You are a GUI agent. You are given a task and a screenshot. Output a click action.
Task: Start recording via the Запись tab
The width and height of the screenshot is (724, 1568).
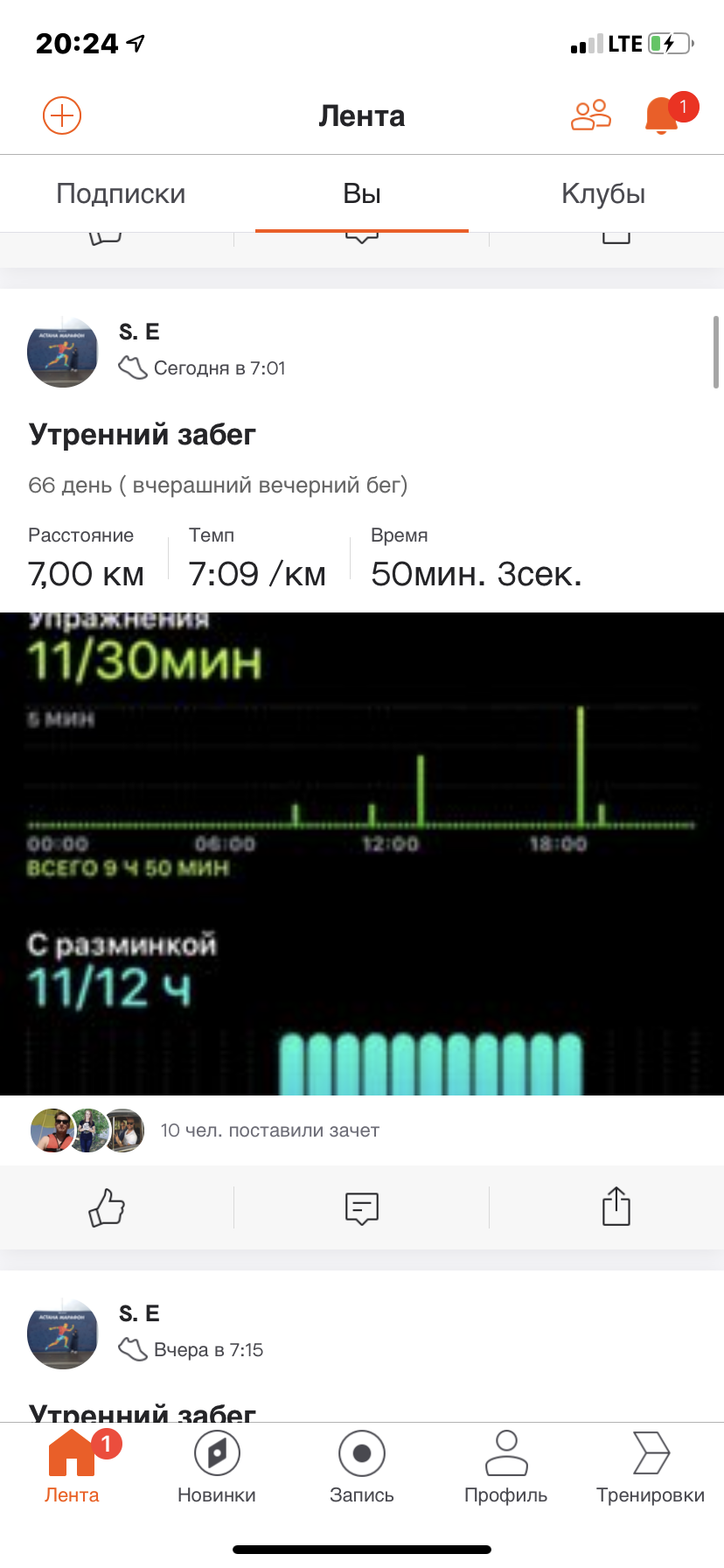pyautogui.click(x=362, y=1466)
